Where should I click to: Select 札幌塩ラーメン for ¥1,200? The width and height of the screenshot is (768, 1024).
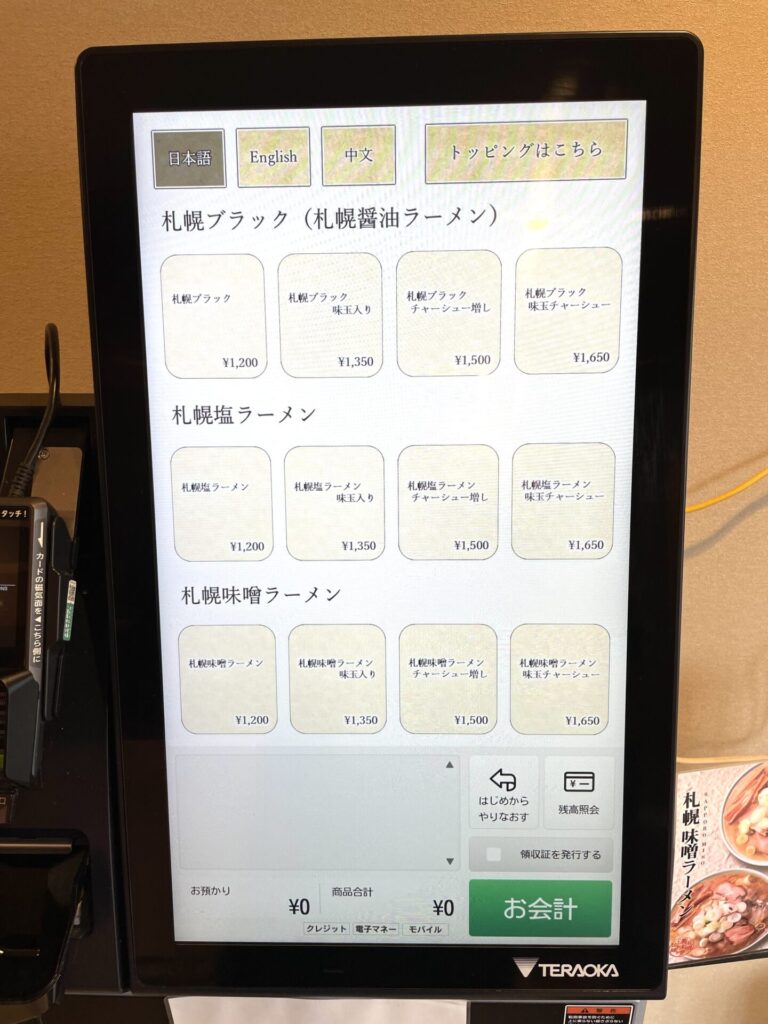[x=222, y=503]
